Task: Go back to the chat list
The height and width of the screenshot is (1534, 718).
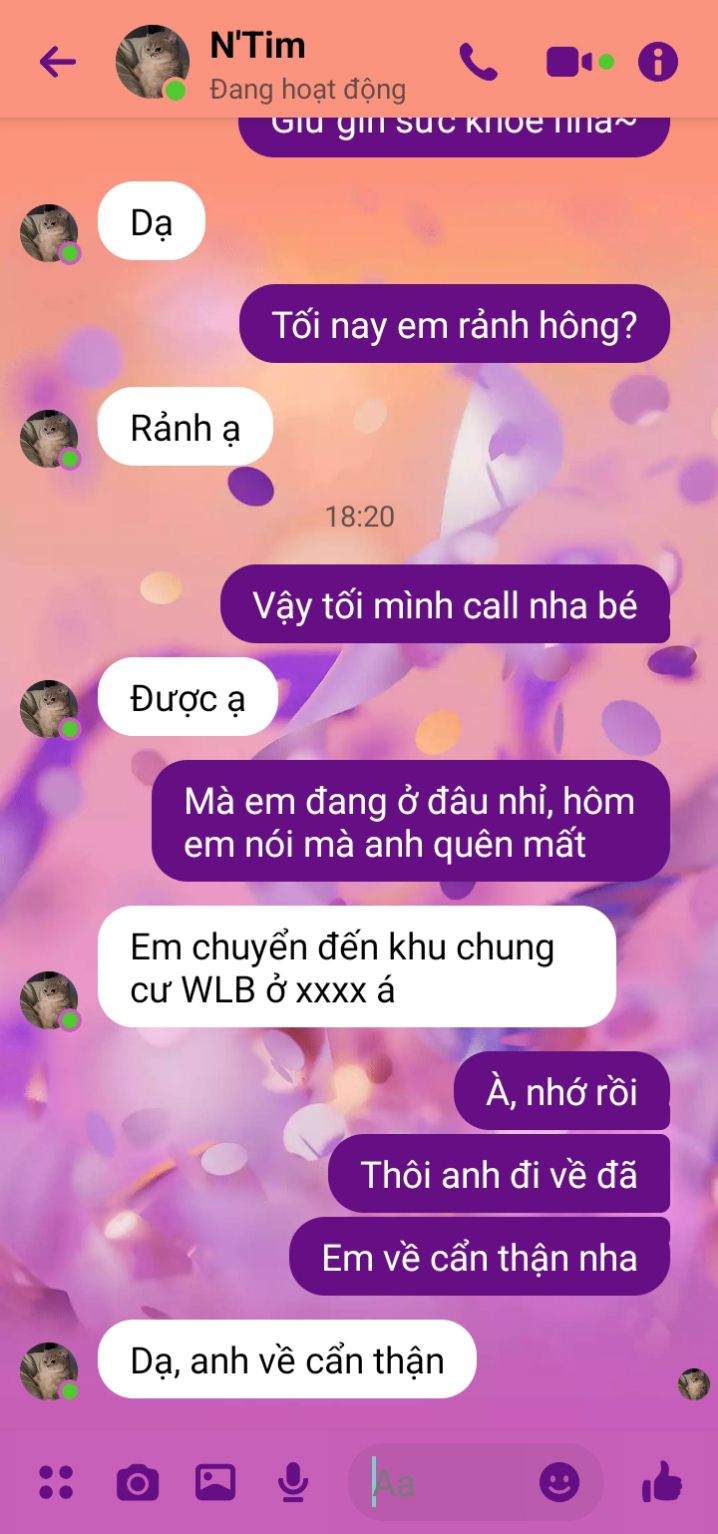Action: point(57,63)
